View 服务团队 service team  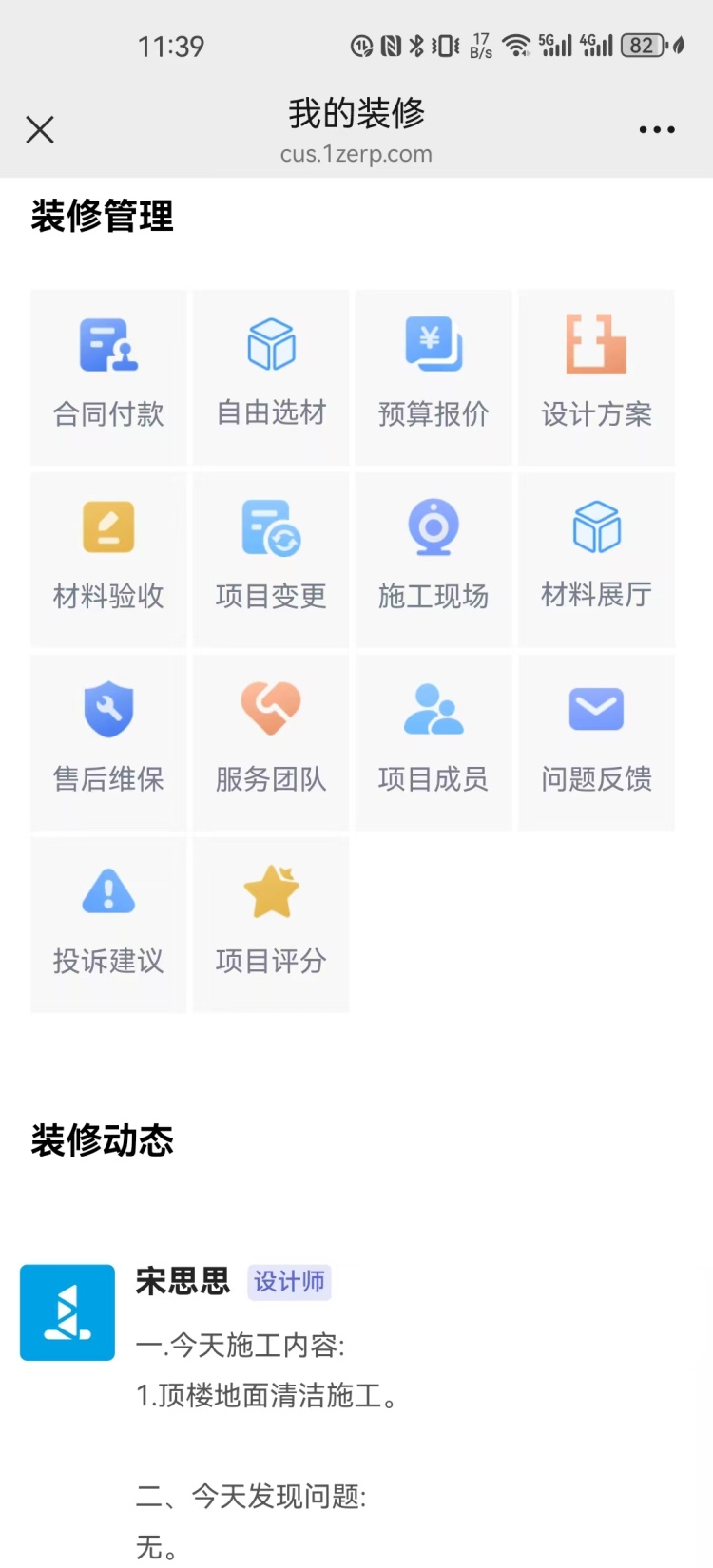271,742
